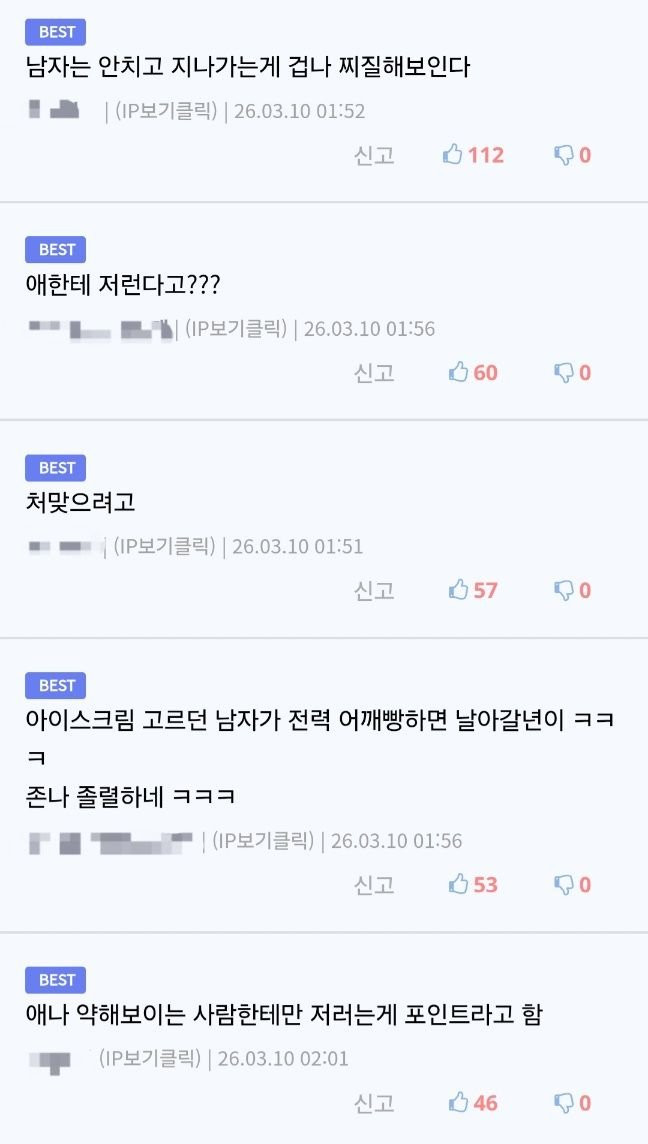648x1144 pixels.
Task: Report the '남자는 안치고' comment via 신고
Action: click(374, 155)
